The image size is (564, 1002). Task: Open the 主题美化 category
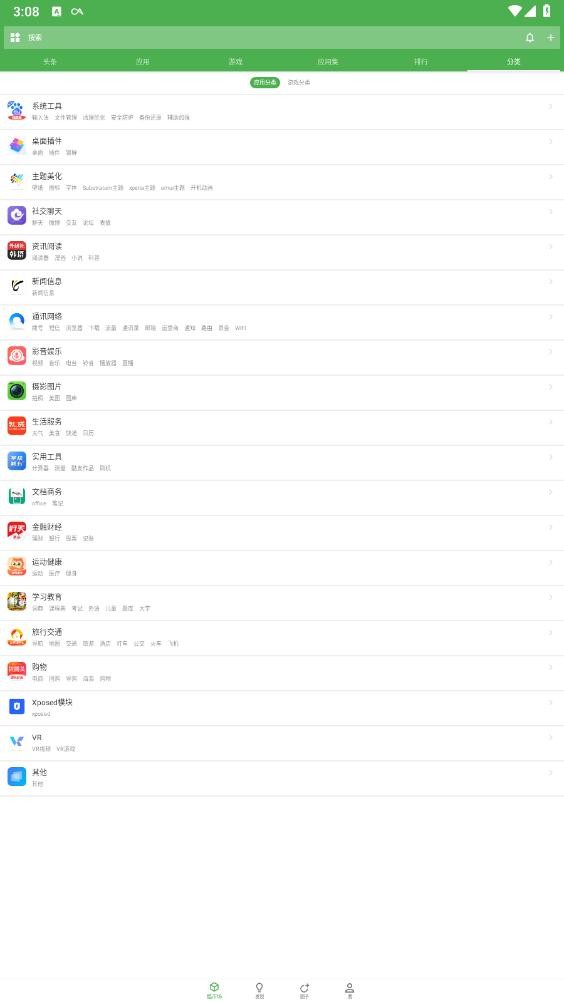[282, 182]
